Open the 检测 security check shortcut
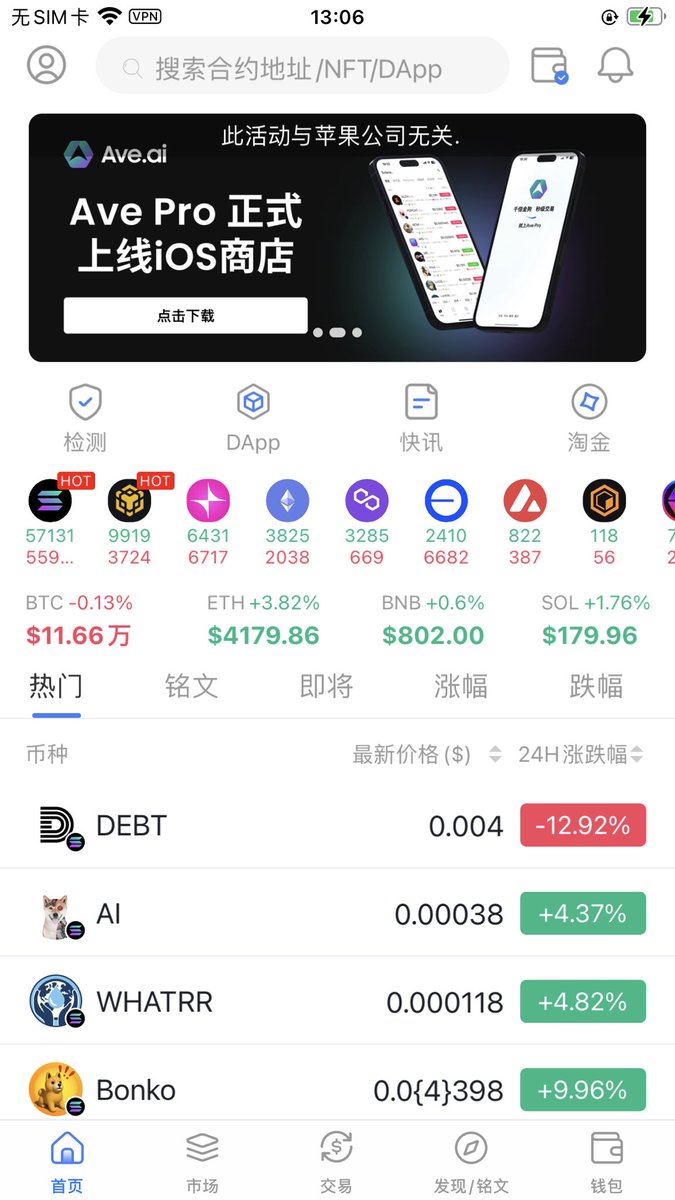 [85, 418]
